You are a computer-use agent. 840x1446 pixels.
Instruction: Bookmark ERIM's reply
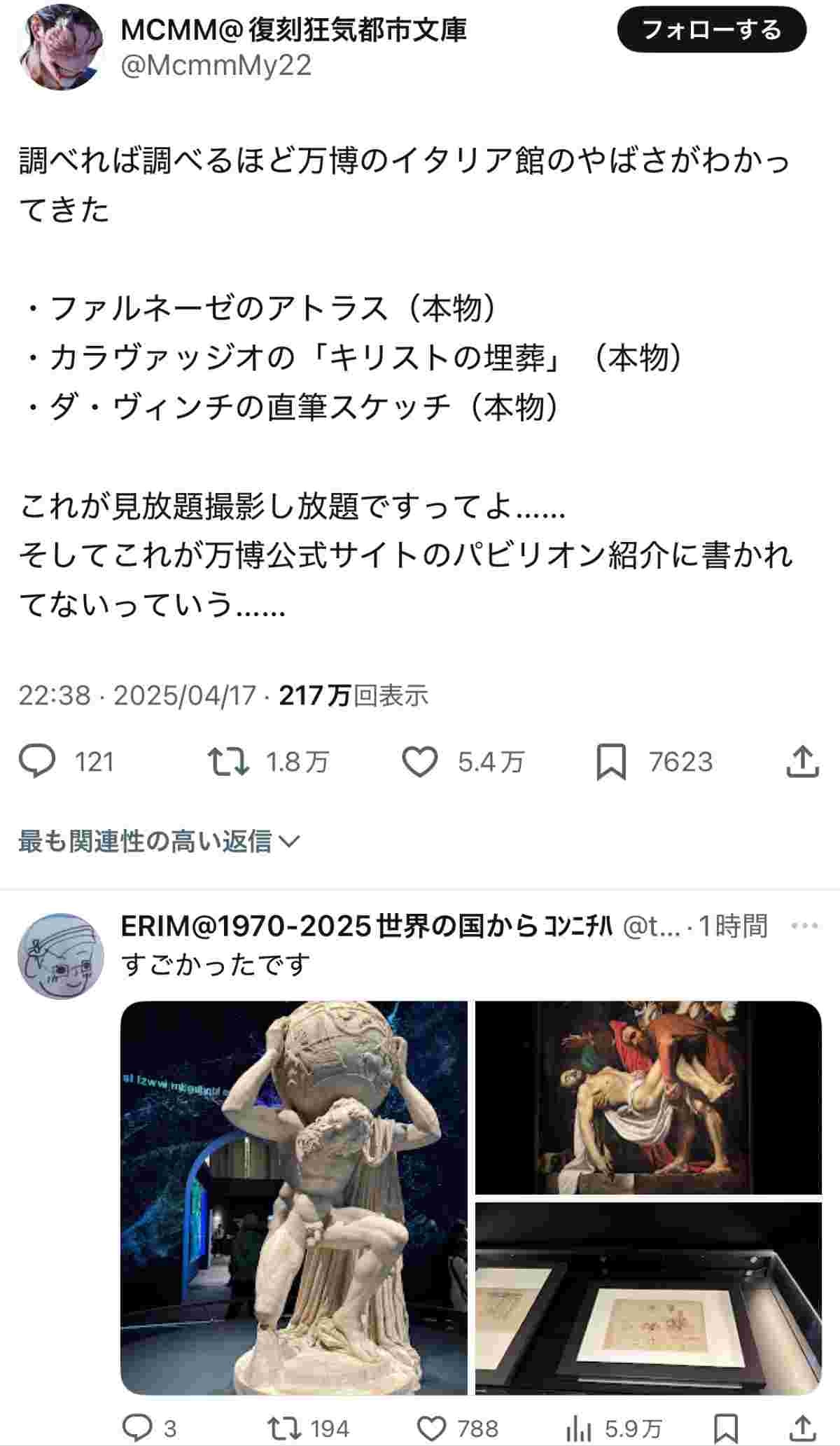(x=726, y=1426)
